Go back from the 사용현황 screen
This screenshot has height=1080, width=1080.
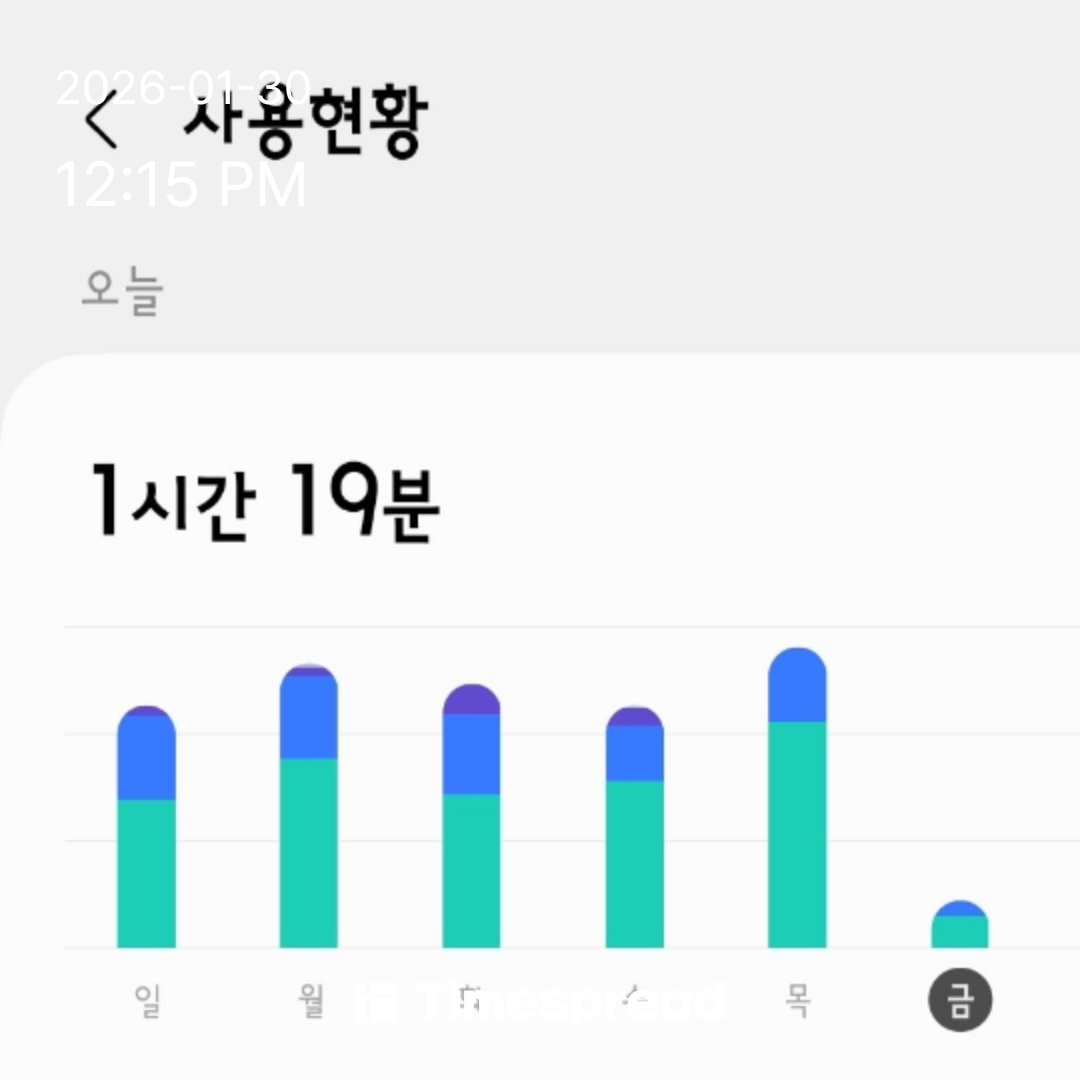(101, 121)
